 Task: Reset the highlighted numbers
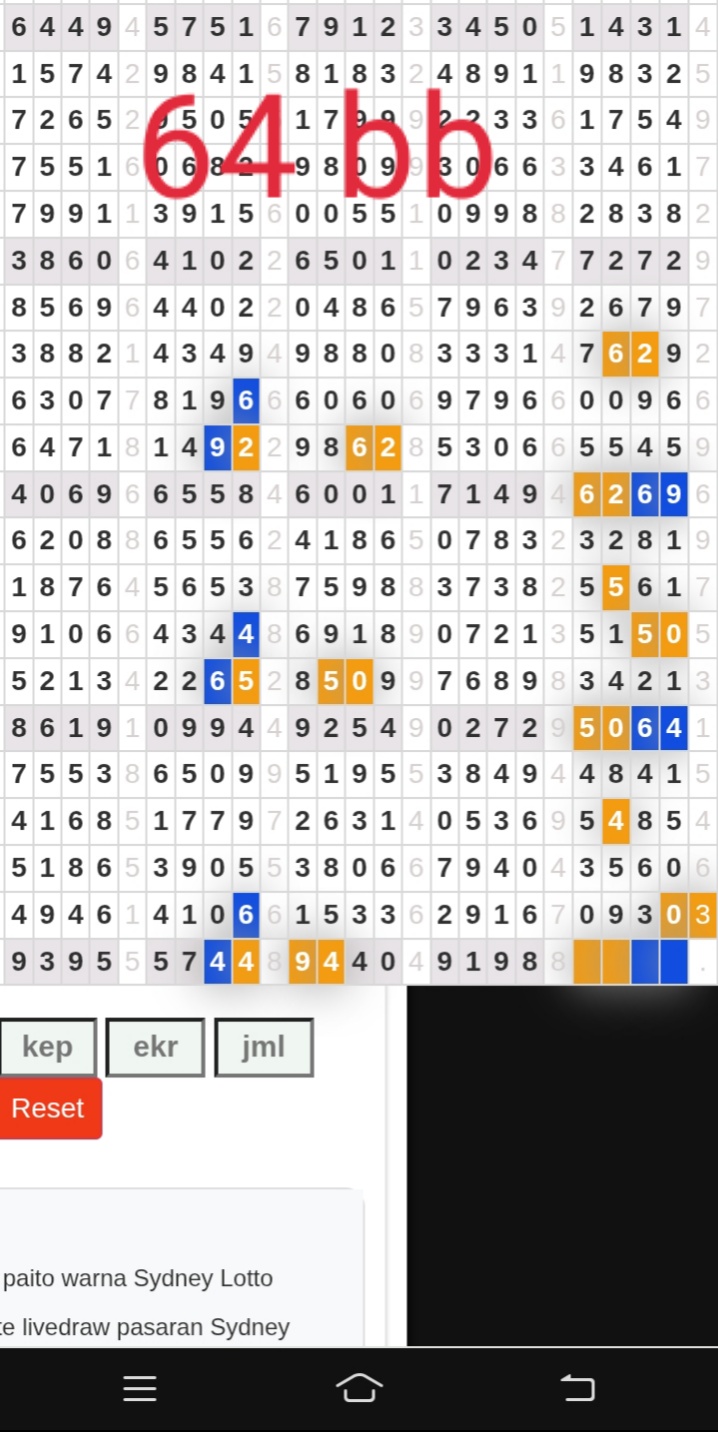[x=48, y=1108]
